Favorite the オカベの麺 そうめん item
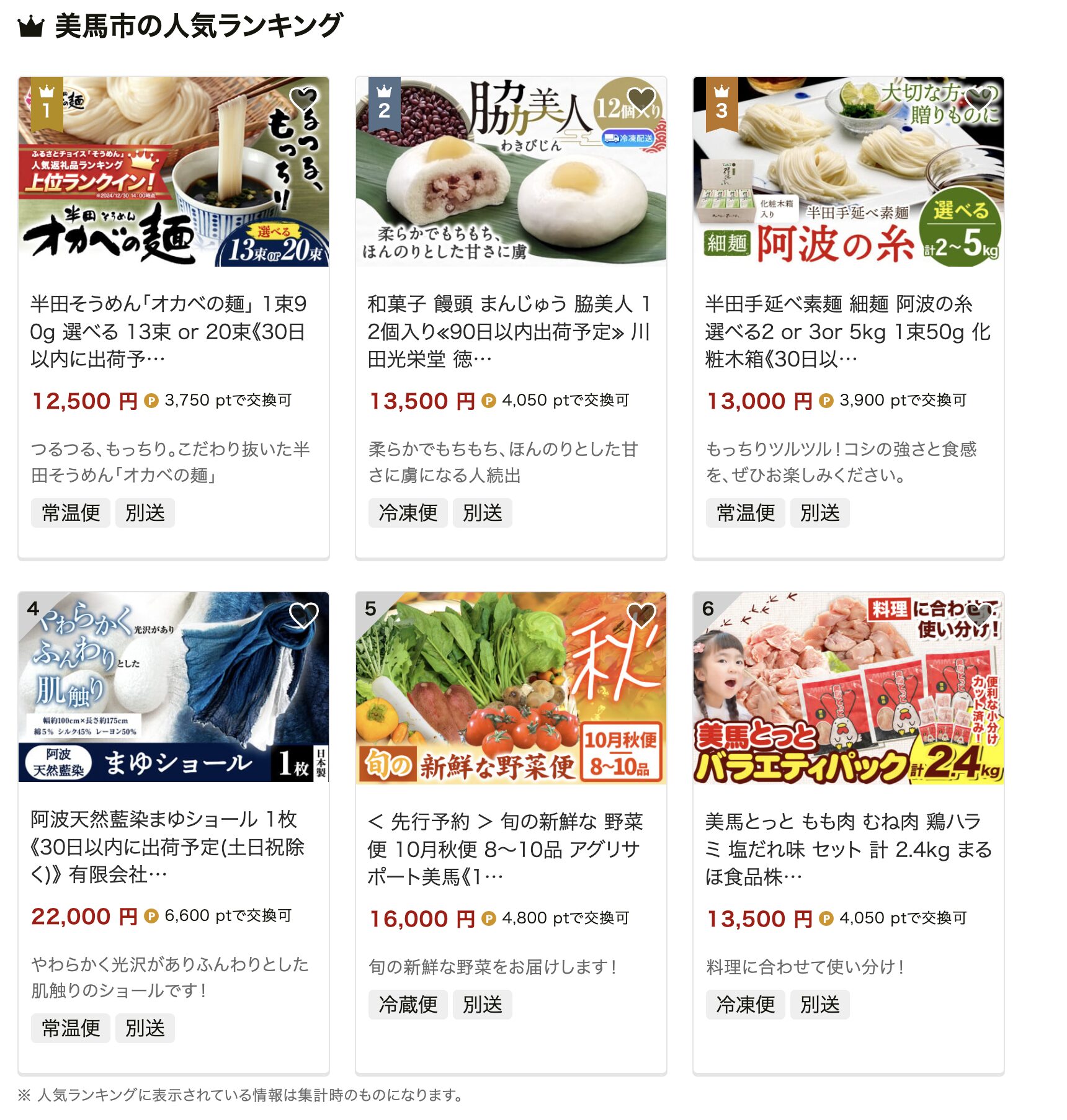The height and width of the screenshot is (1120, 1067). [x=303, y=99]
